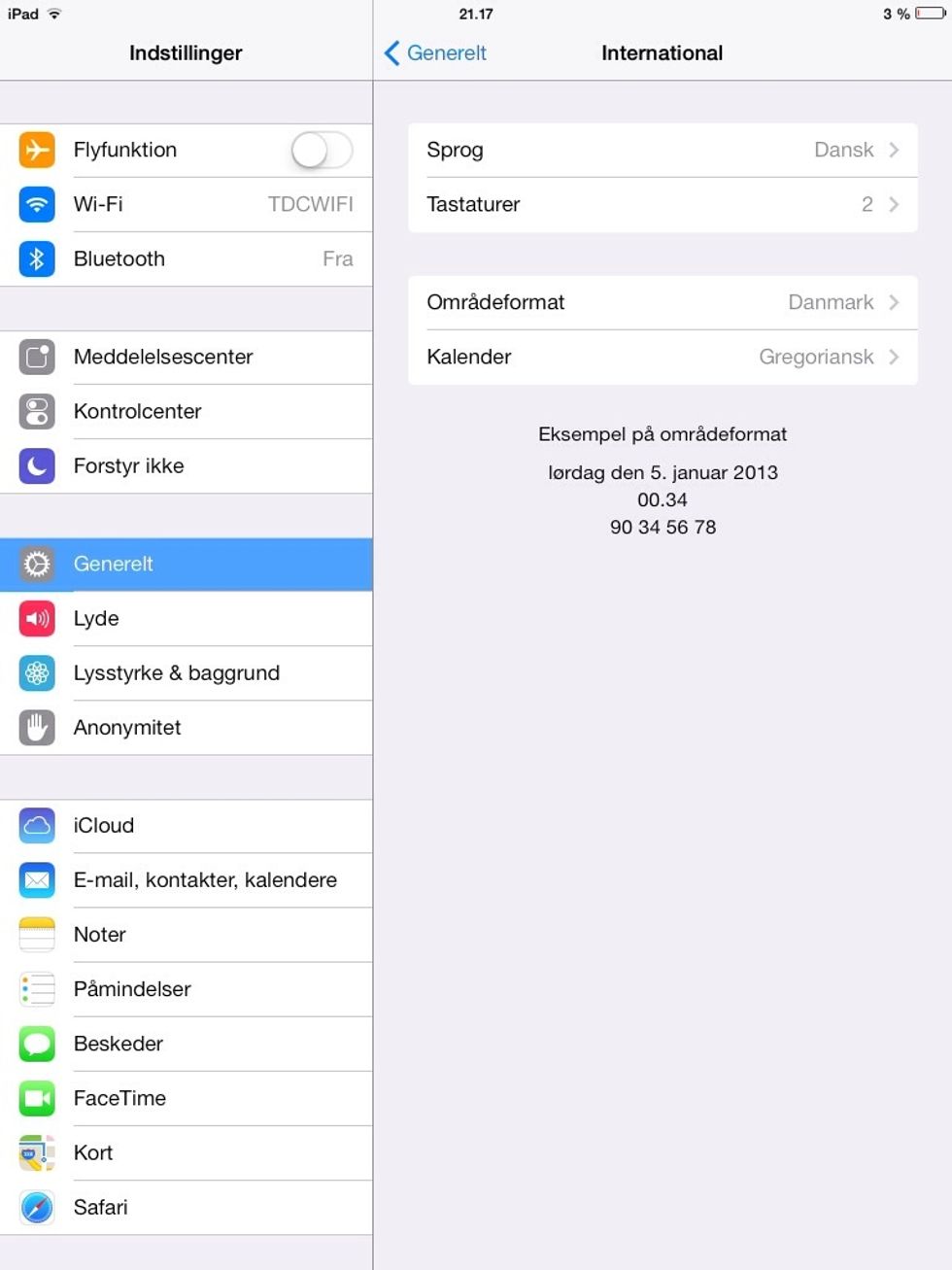The width and height of the screenshot is (952, 1270).
Task: Open Anonymitet settings
Action: [x=186, y=728]
